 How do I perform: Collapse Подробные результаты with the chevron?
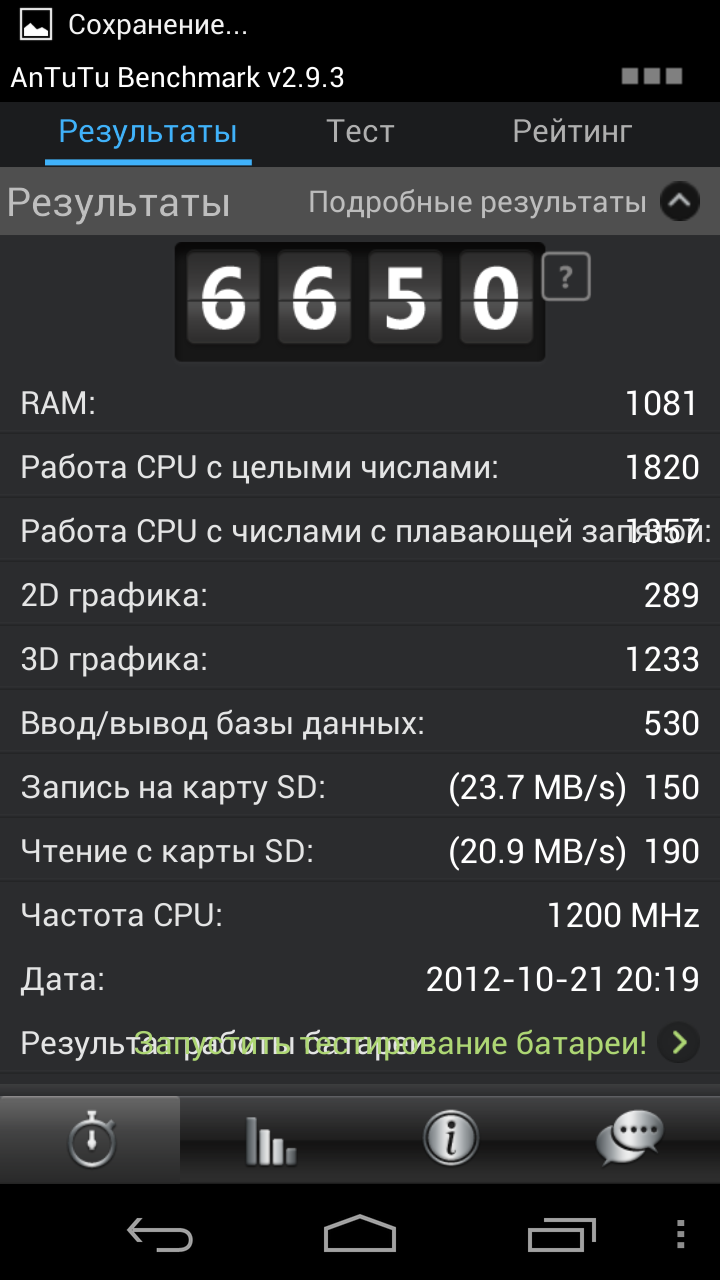point(679,203)
